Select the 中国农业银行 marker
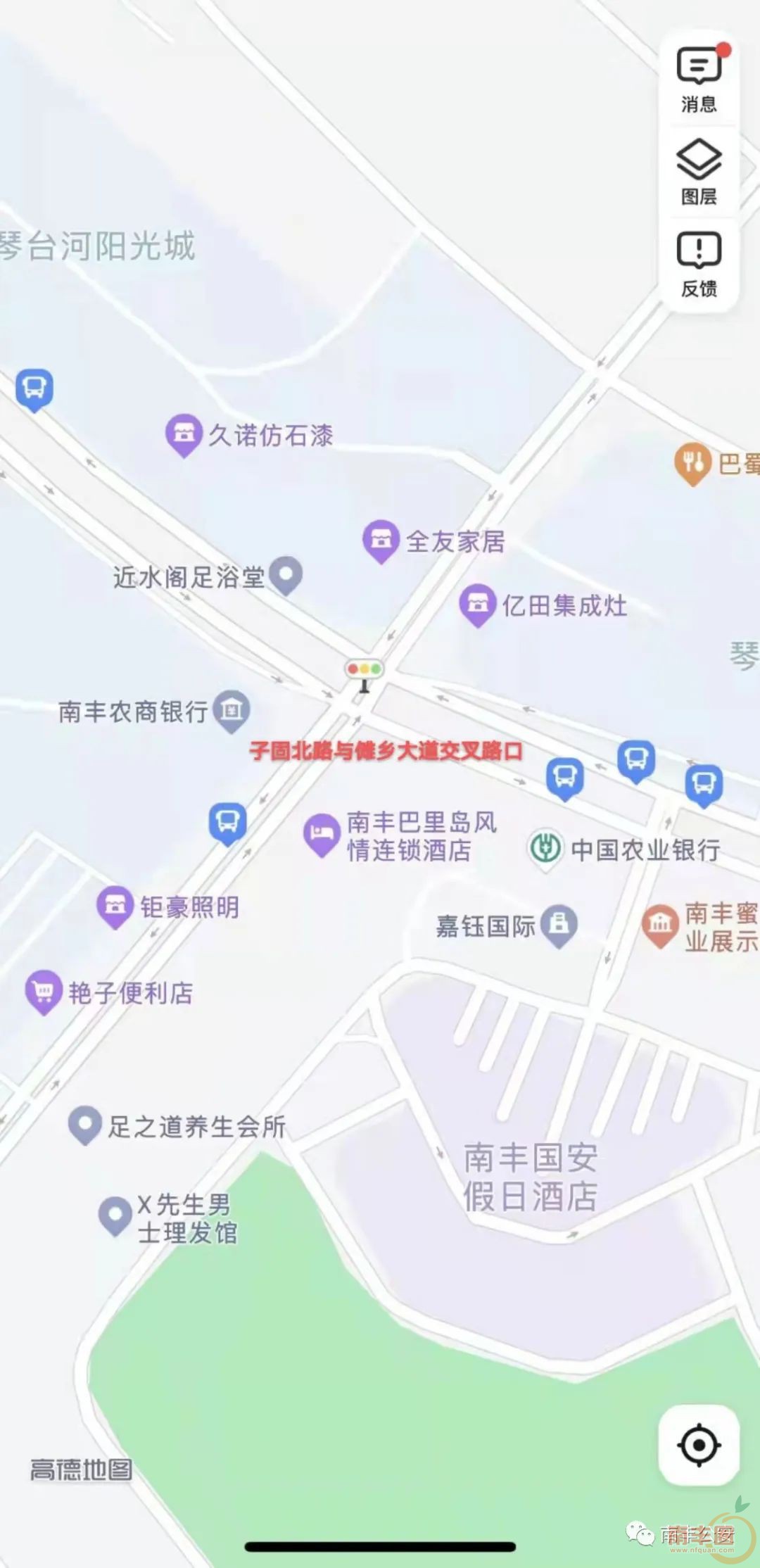This screenshot has height=1568, width=760. pos(545,848)
